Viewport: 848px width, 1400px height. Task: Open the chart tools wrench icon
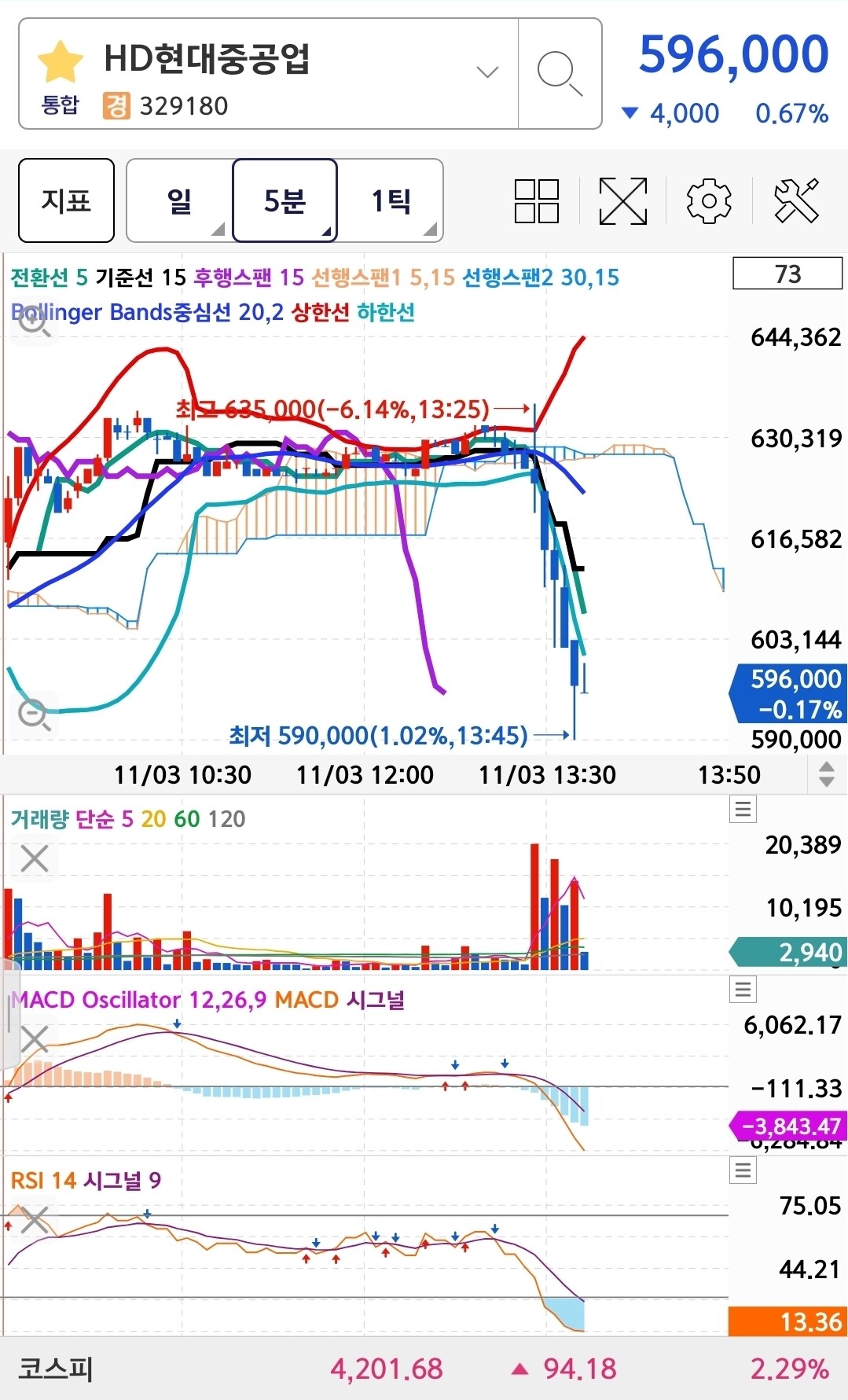(796, 200)
